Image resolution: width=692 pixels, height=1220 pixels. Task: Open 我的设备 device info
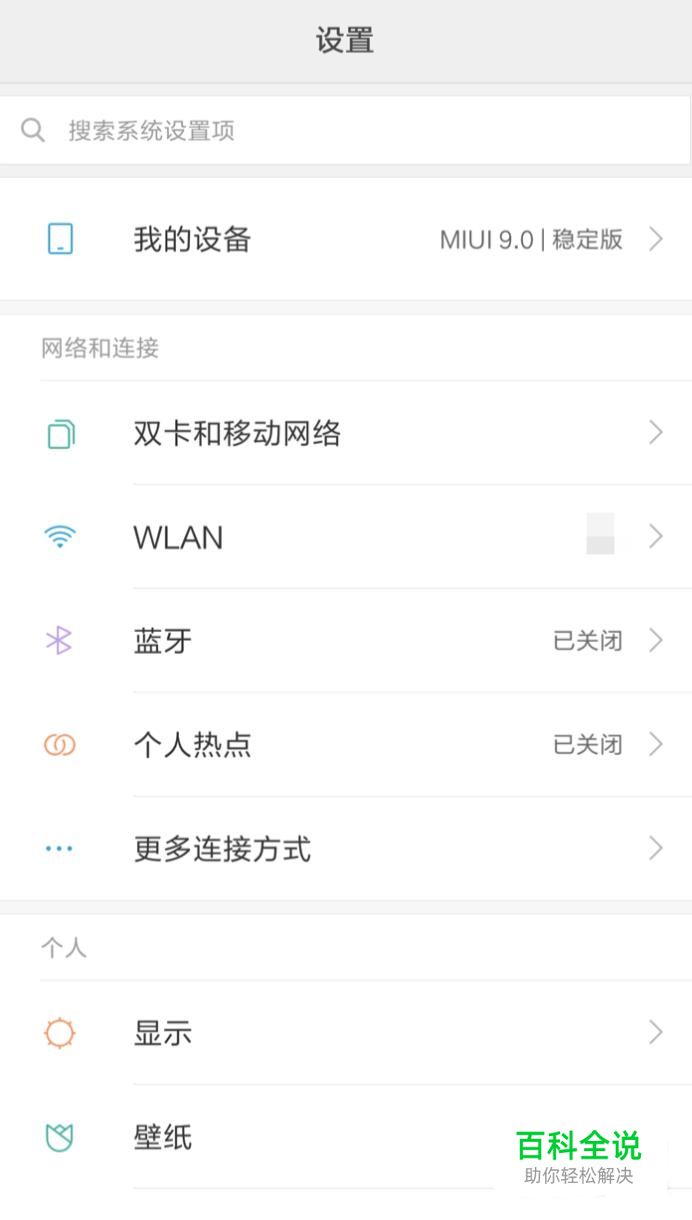(345, 240)
